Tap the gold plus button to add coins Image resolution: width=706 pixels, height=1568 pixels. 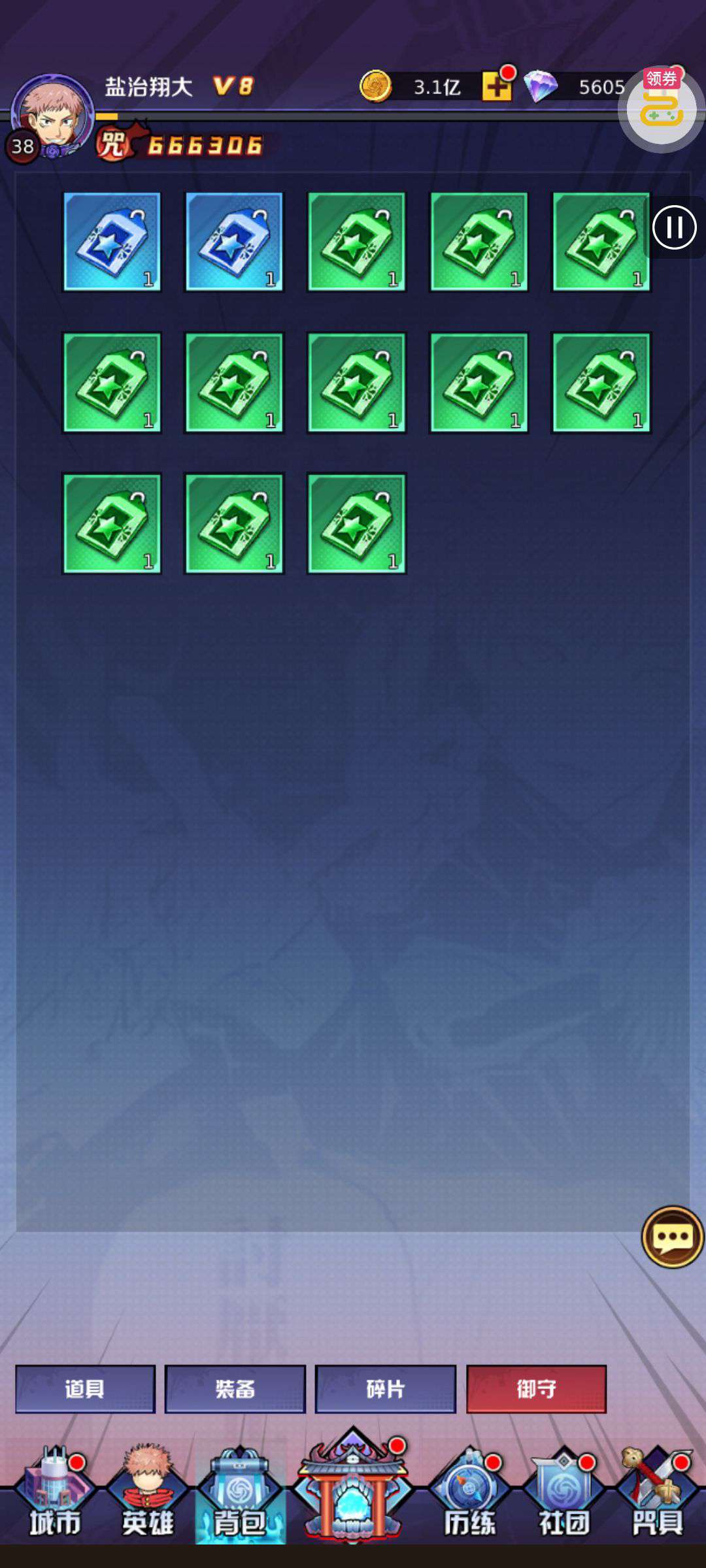[497, 86]
